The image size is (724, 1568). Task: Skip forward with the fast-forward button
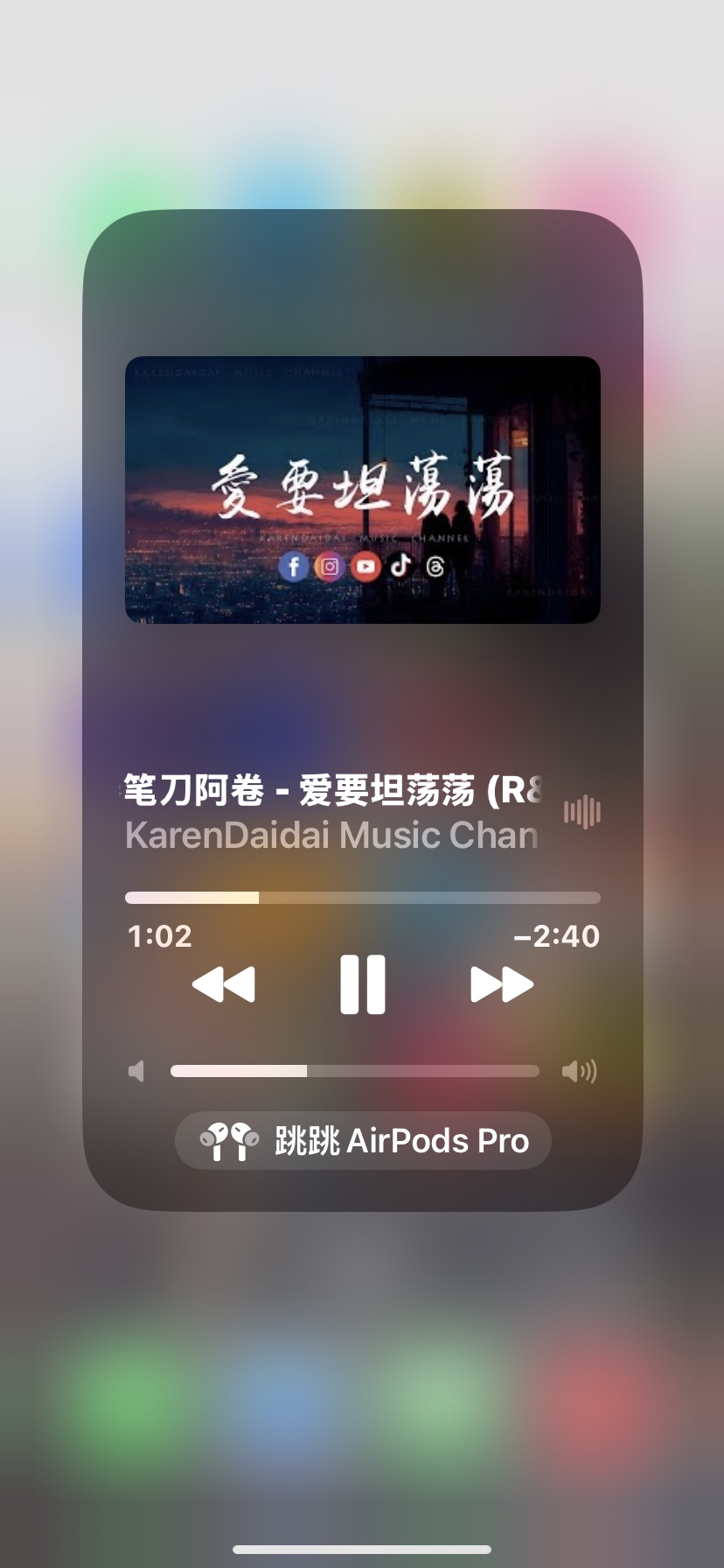pos(501,984)
